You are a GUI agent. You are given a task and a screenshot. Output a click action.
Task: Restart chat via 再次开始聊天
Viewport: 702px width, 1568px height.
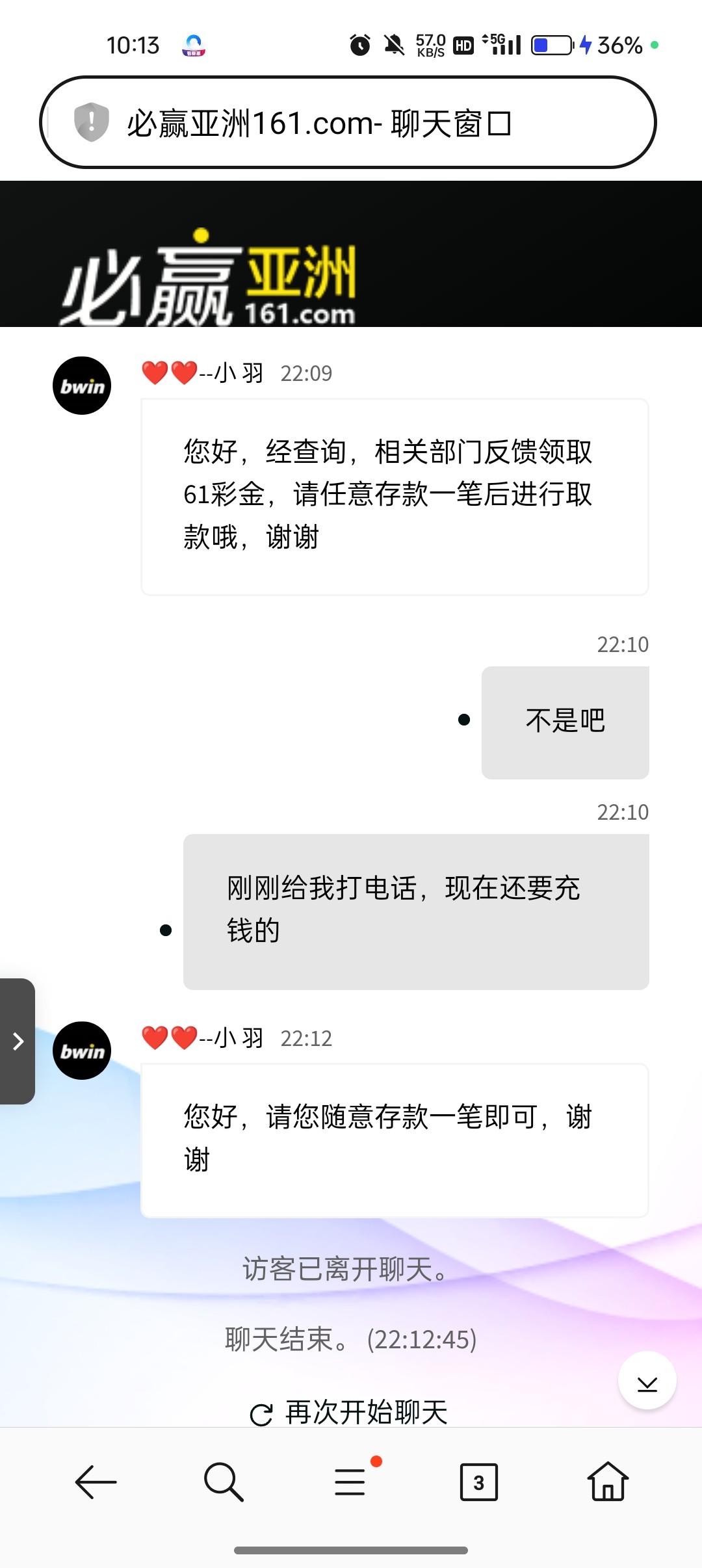pos(349,1412)
